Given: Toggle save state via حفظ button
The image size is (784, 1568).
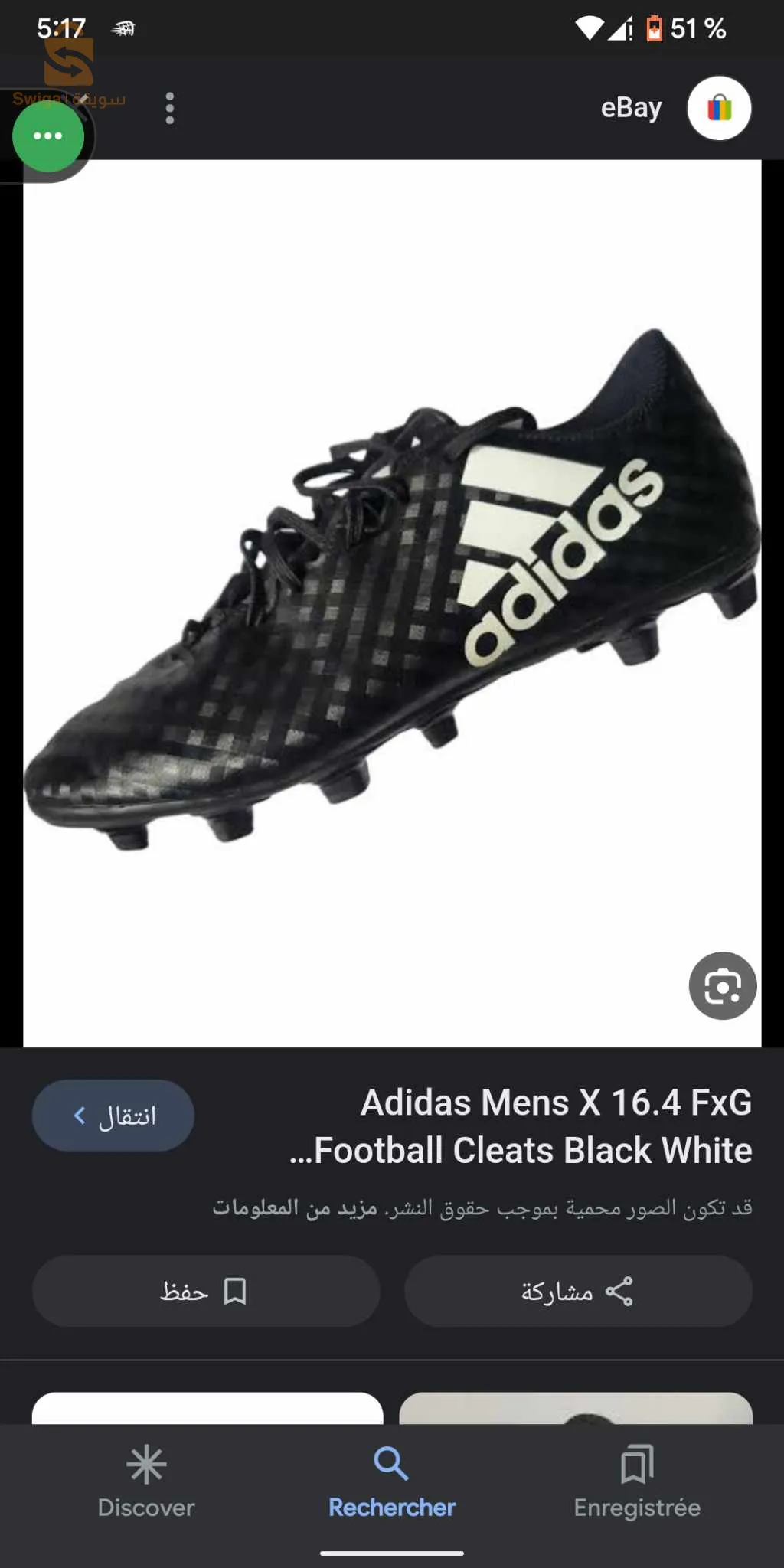Looking at the screenshot, I should (204, 1292).
